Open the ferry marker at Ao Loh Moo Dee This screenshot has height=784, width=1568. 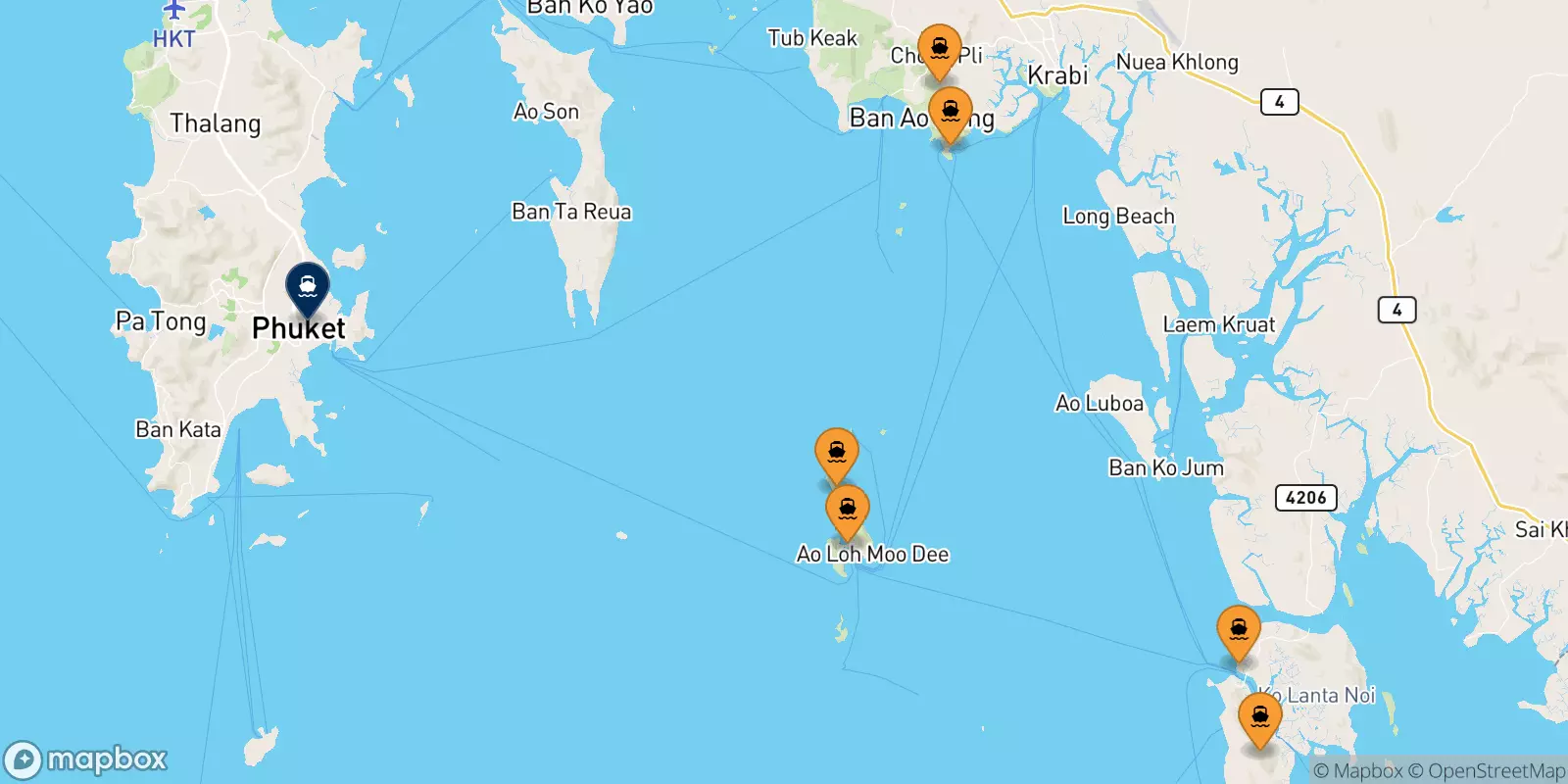847,510
